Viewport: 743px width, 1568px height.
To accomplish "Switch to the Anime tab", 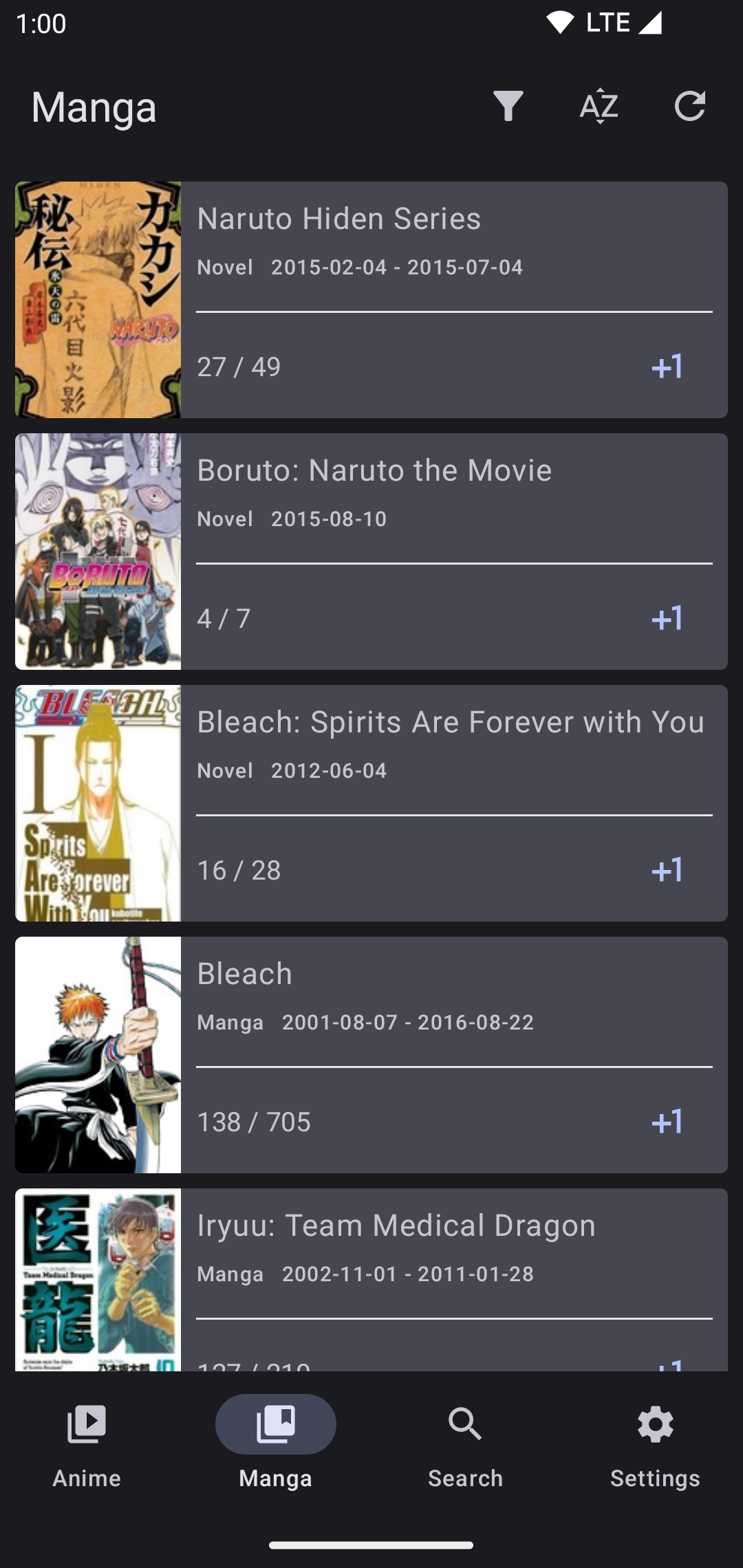I will [x=87, y=1443].
